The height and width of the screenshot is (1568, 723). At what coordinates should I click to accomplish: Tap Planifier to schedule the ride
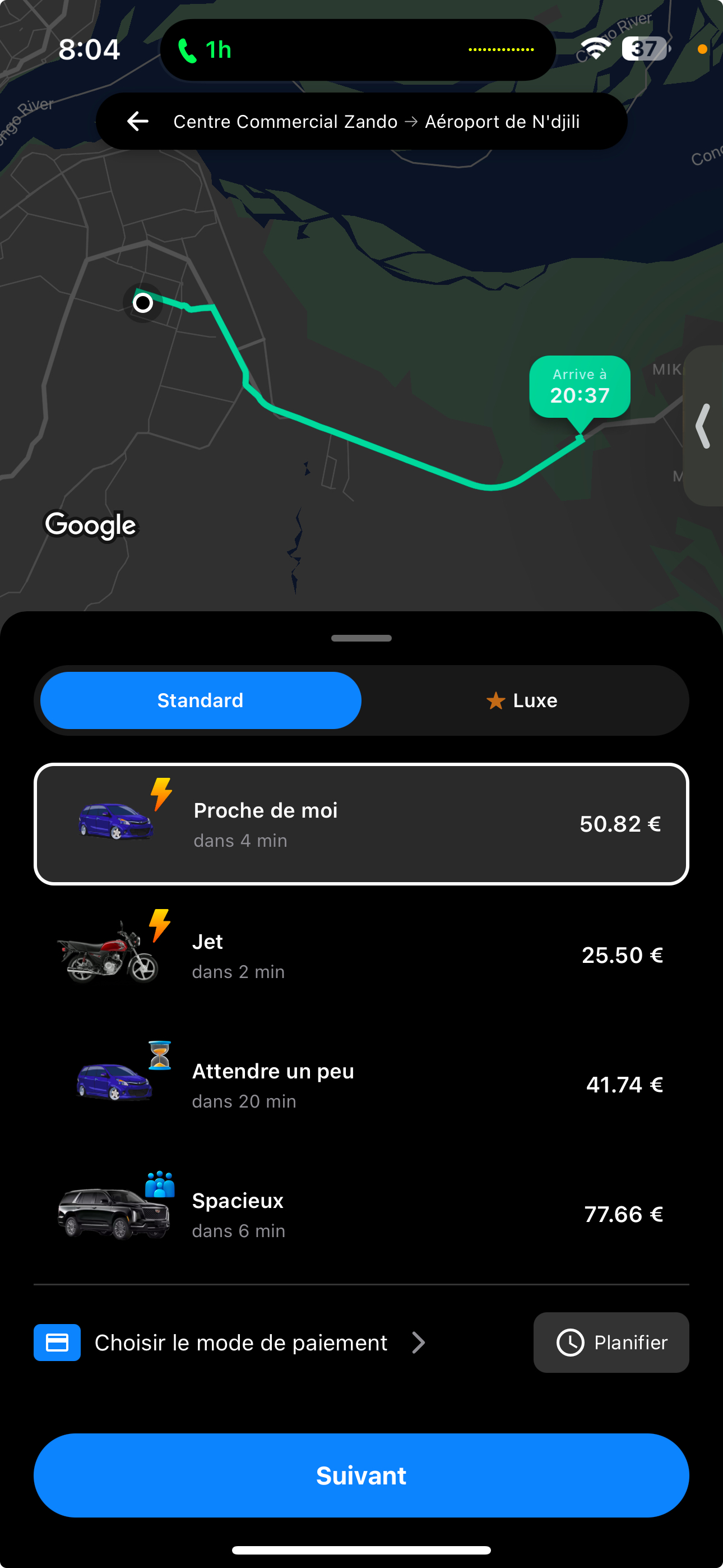tap(611, 1342)
